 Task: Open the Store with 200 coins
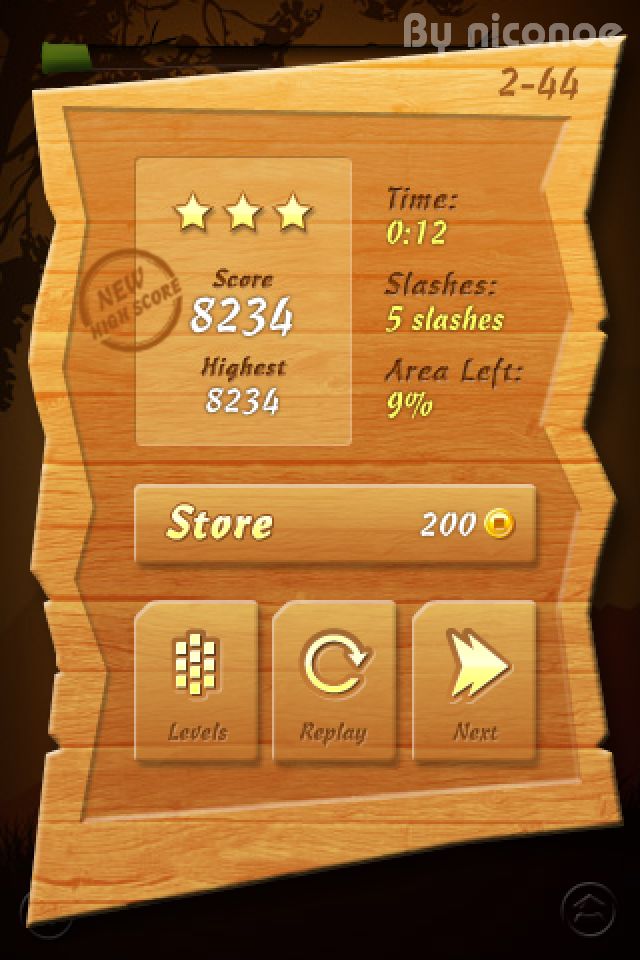pyautogui.click(x=335, y=525)
